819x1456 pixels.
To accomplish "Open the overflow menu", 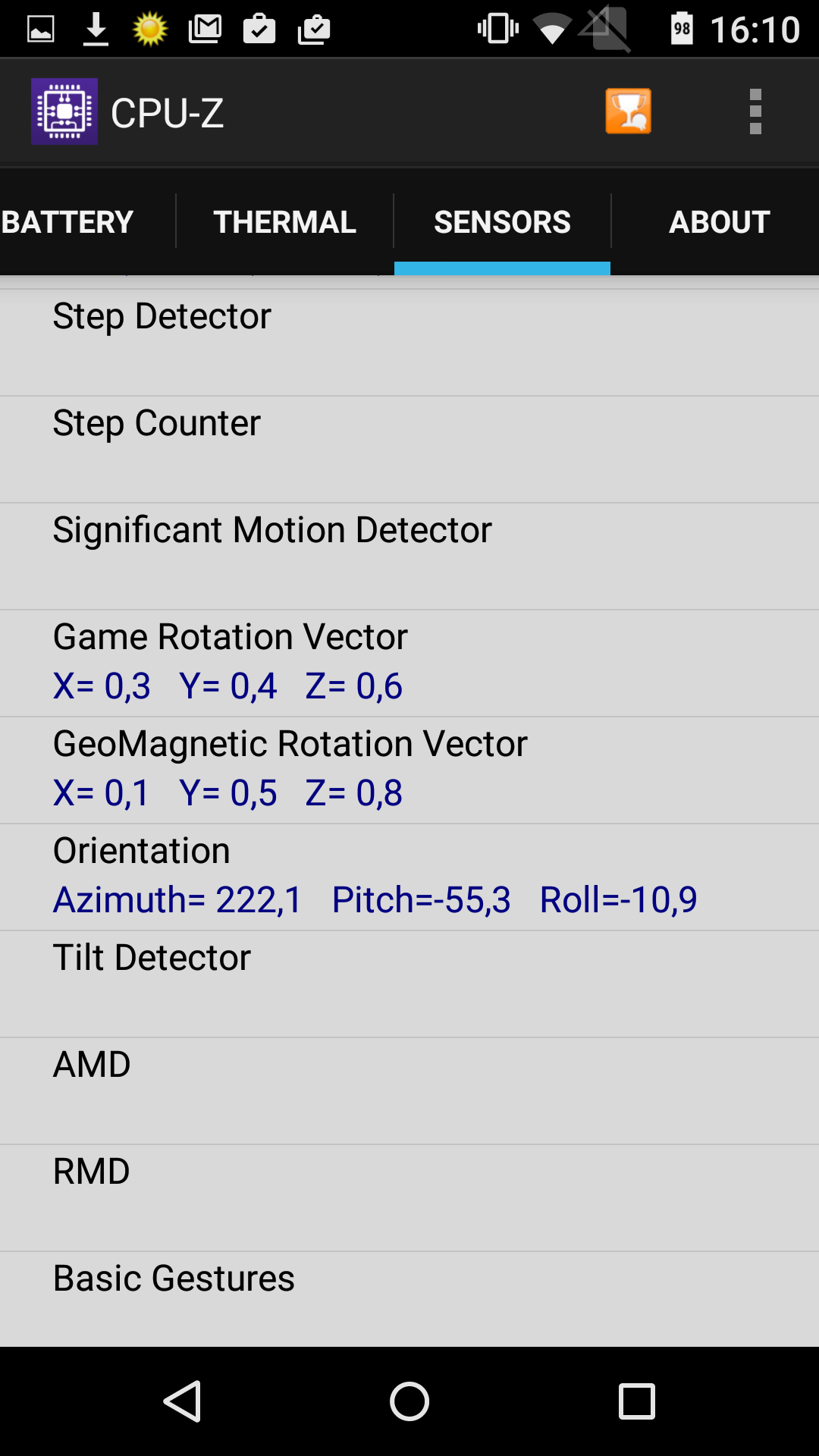I will click(x=755, y=111).
